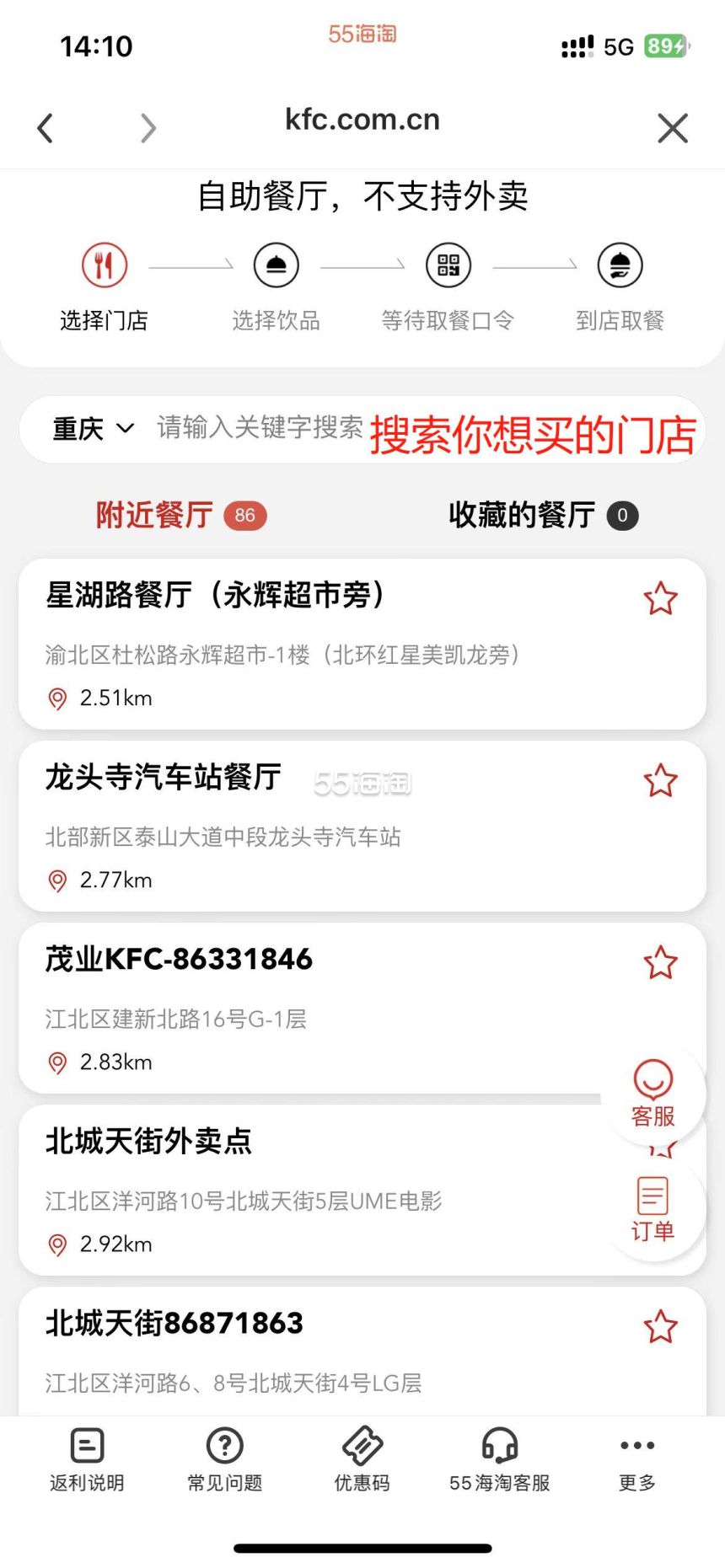725x1568 pixels.
Task: Open 北城天街外卖点 store card
Action: [x=362, y=1190]
